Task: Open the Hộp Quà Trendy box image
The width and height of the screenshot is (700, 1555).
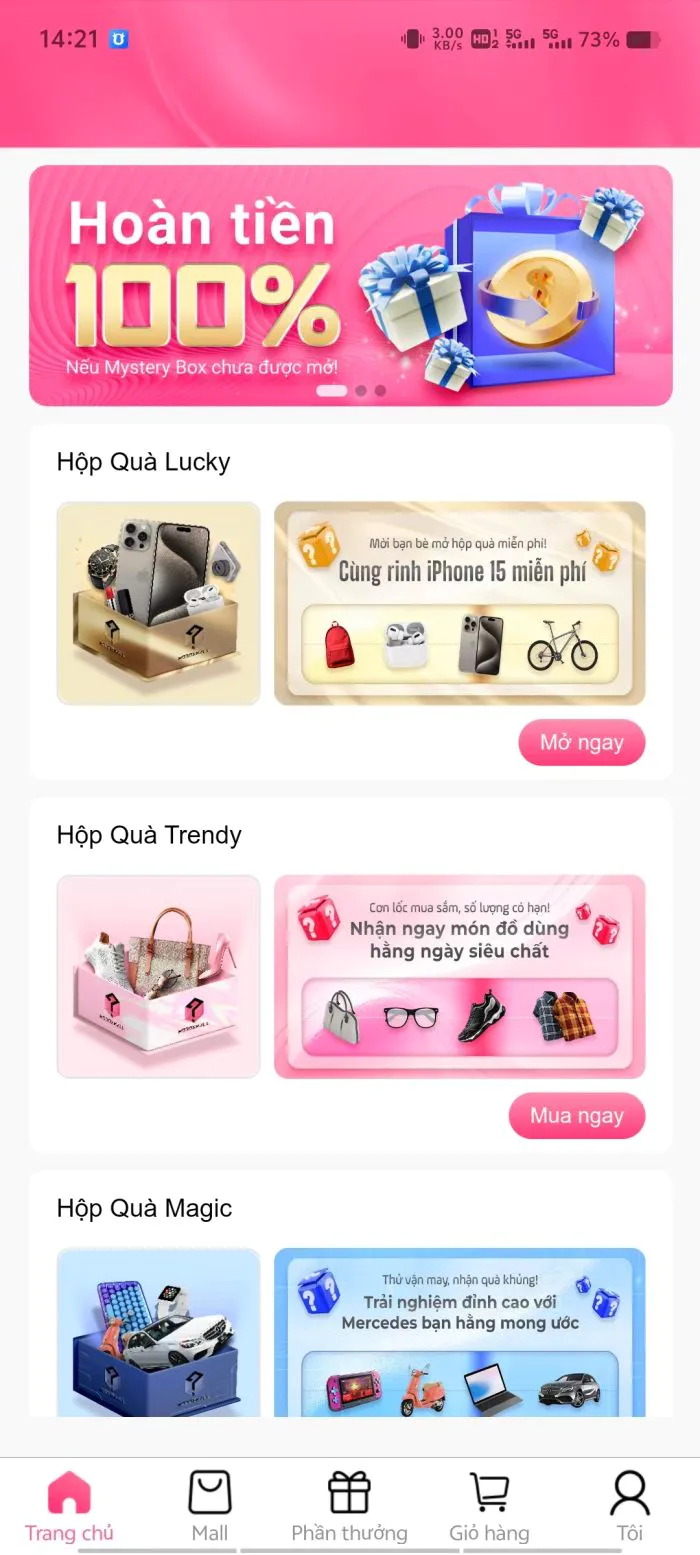Action: click(158, 976)
